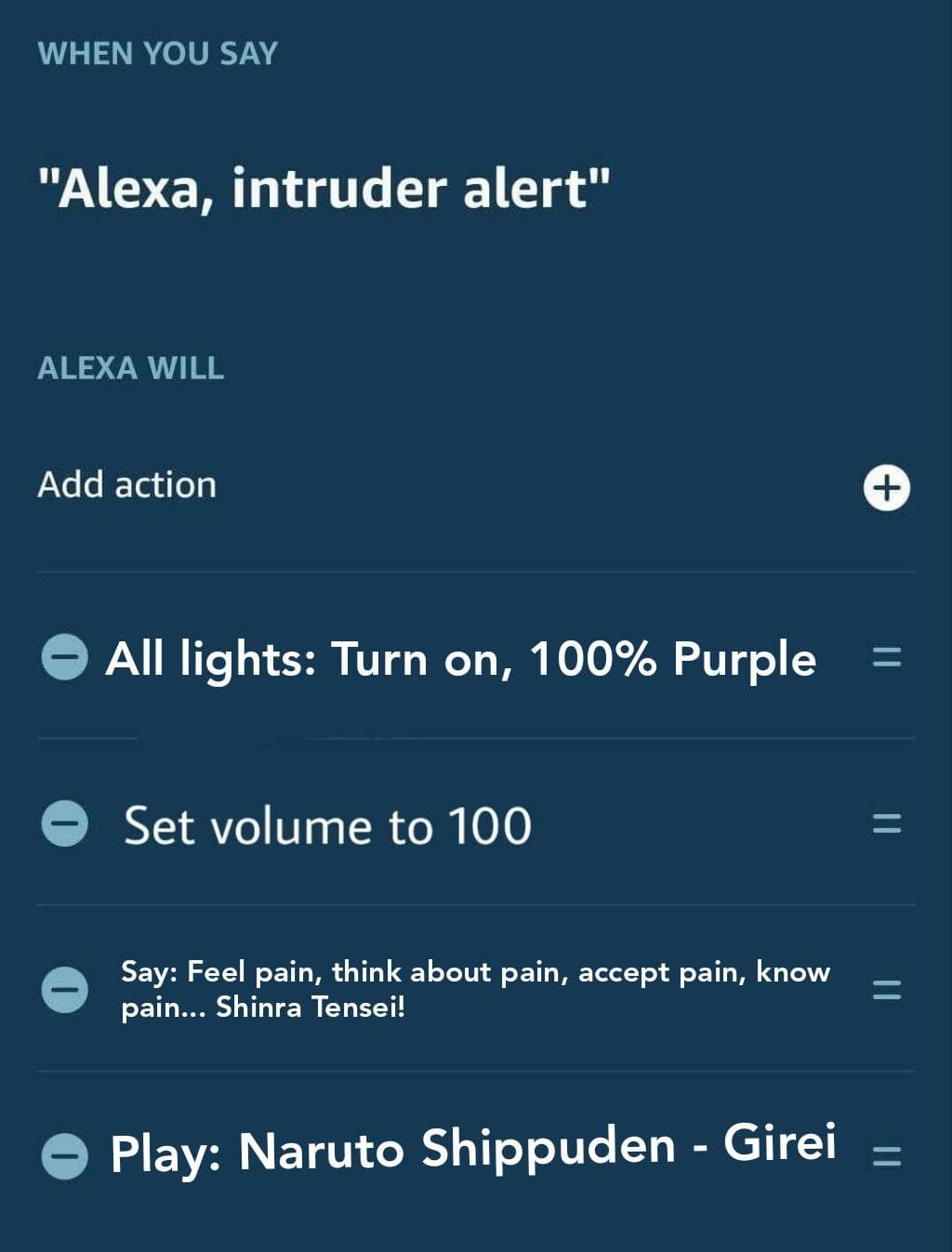Image resolution: width=952 pixels, height=1252 pixels.
Task: Edit the "Alexa, intruder alert" trigger phrase
Action: [324, 189]
